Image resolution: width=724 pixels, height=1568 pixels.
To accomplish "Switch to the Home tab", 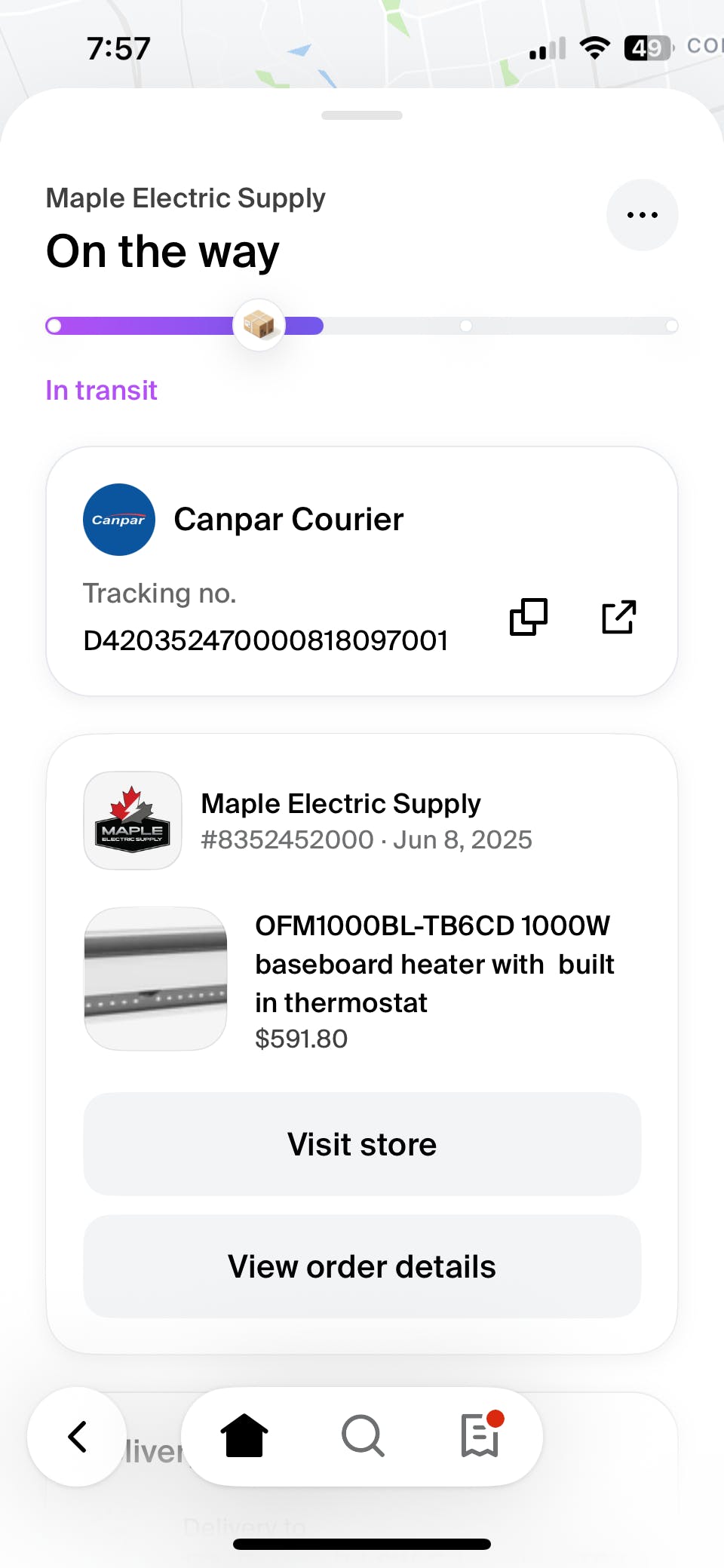I will tap(244, 1436).
